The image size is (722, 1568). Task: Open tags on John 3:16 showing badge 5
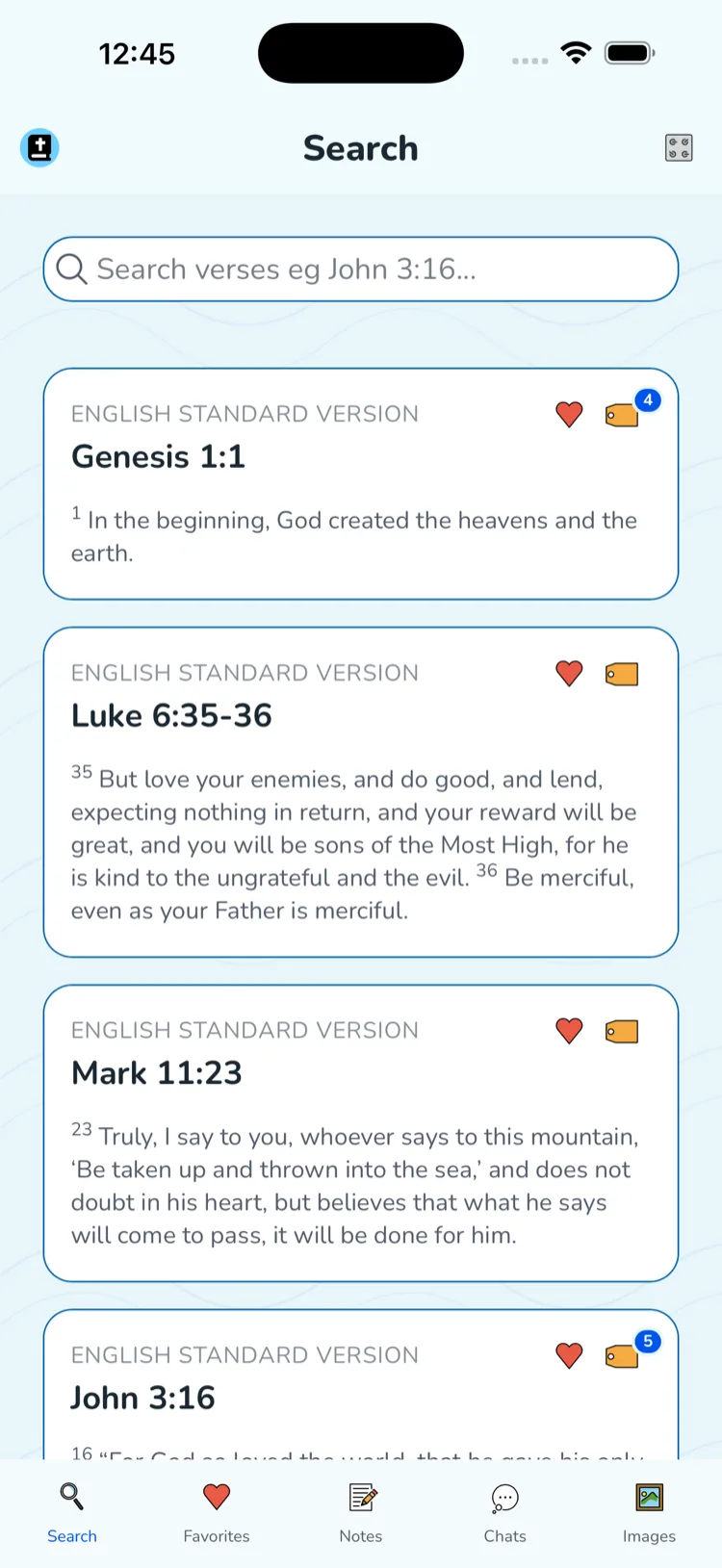click(x=622, y=1356)
